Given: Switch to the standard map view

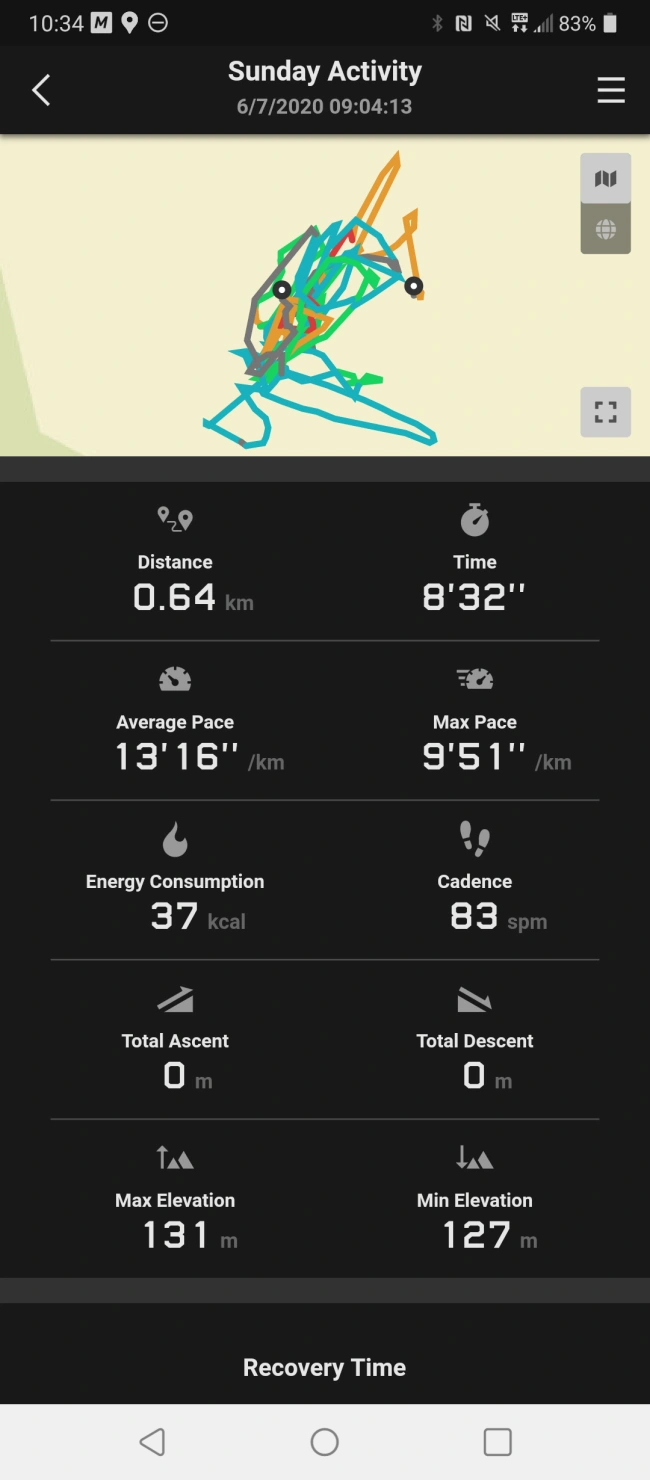Looking at the screenshot, I should (605, 179).
